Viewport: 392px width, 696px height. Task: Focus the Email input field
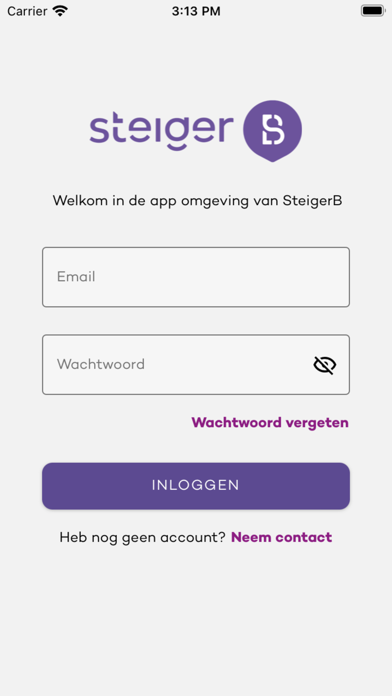[196, 277]
